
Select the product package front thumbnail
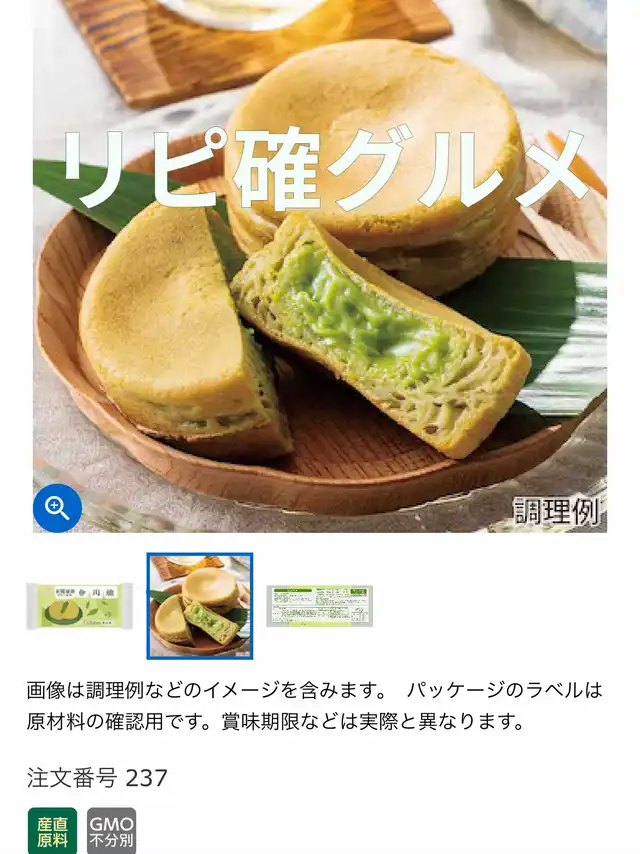[80, 606]
